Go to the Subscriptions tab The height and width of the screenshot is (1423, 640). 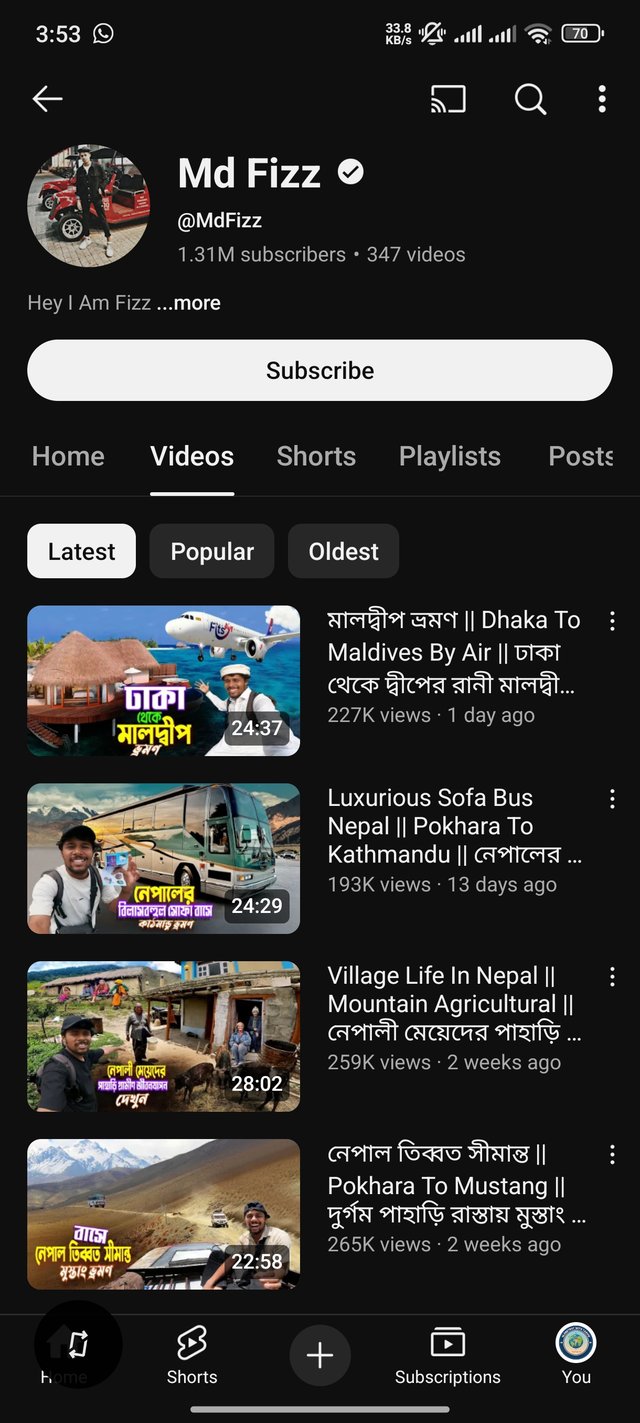(447, 1356)
